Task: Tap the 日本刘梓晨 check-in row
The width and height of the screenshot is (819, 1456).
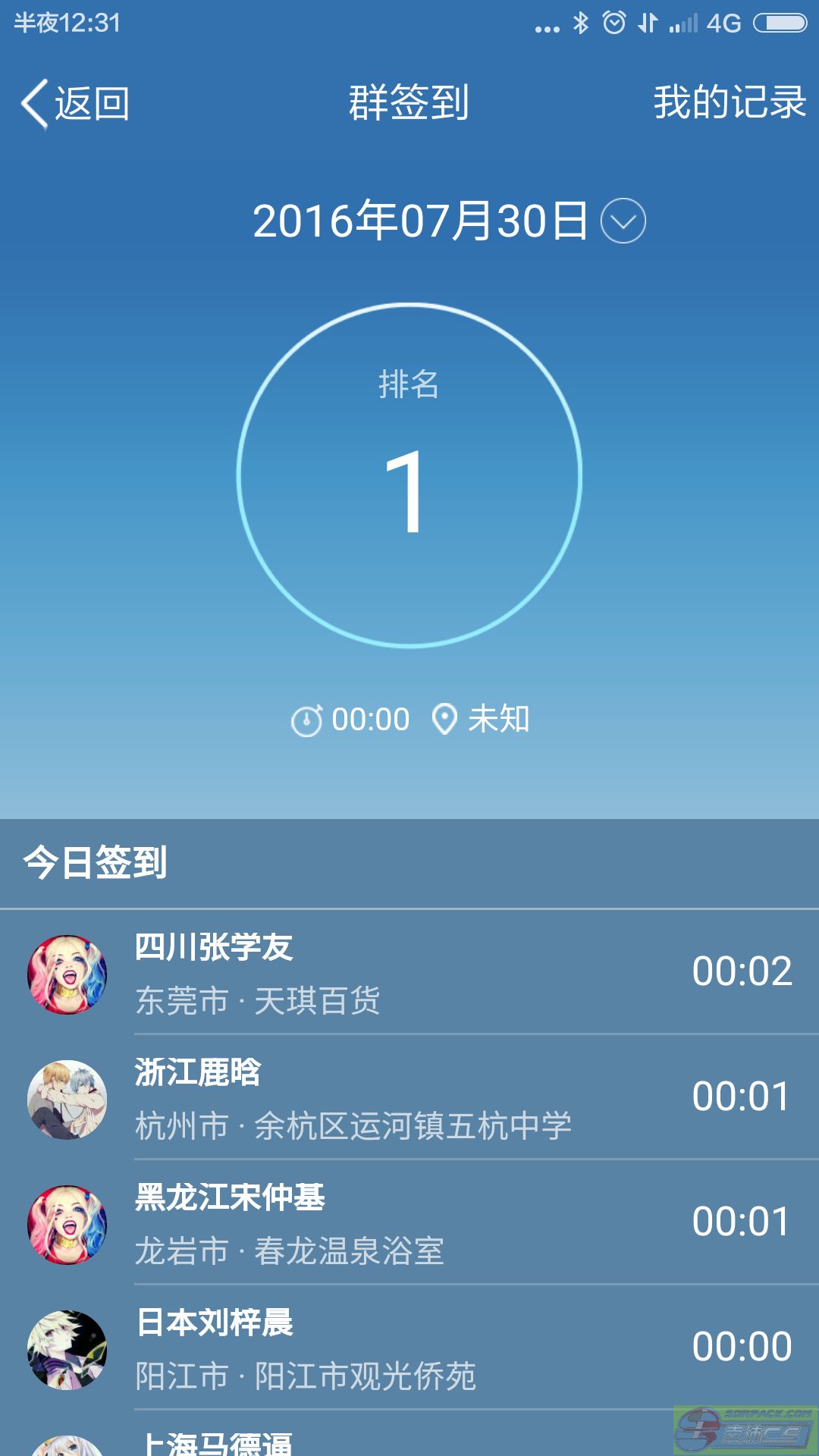Action: click(409, 1348)
